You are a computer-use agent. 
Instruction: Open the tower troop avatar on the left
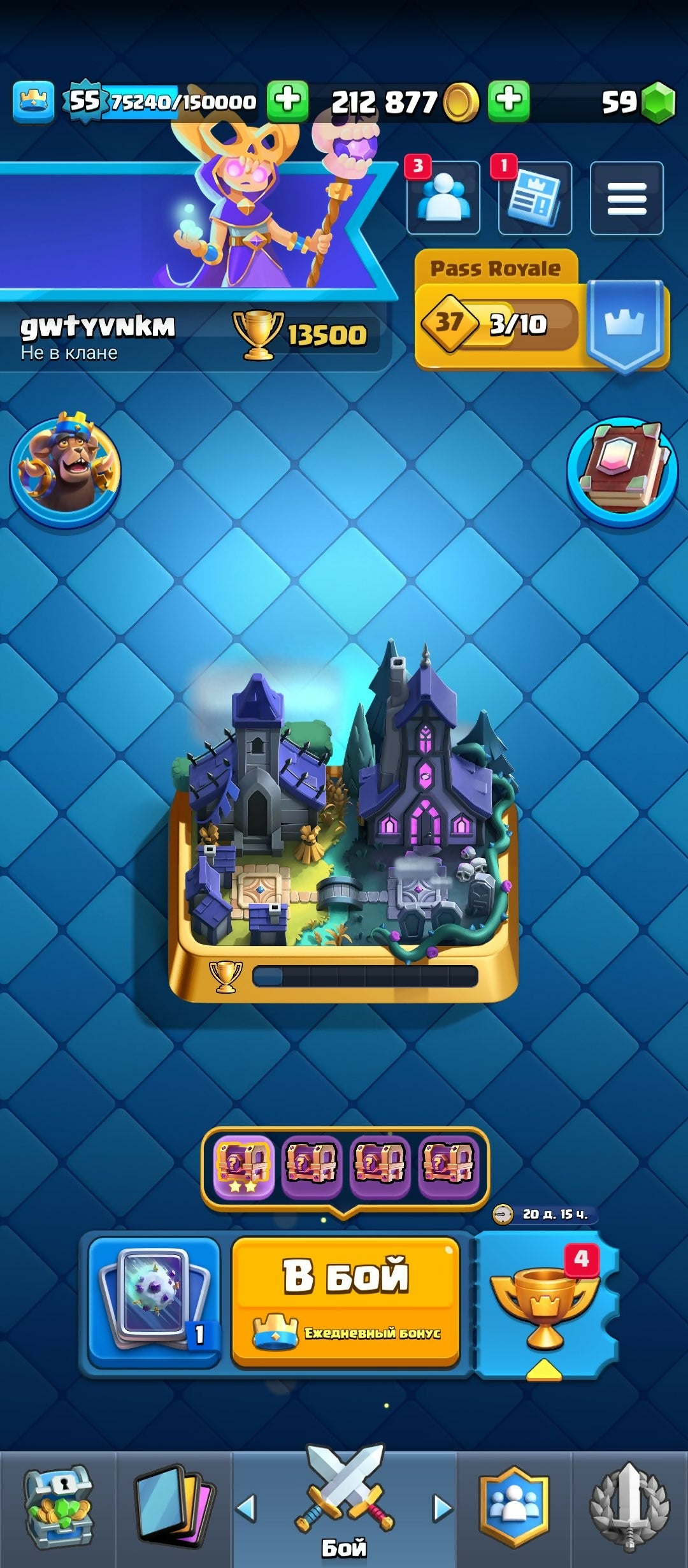click(66, 470)
